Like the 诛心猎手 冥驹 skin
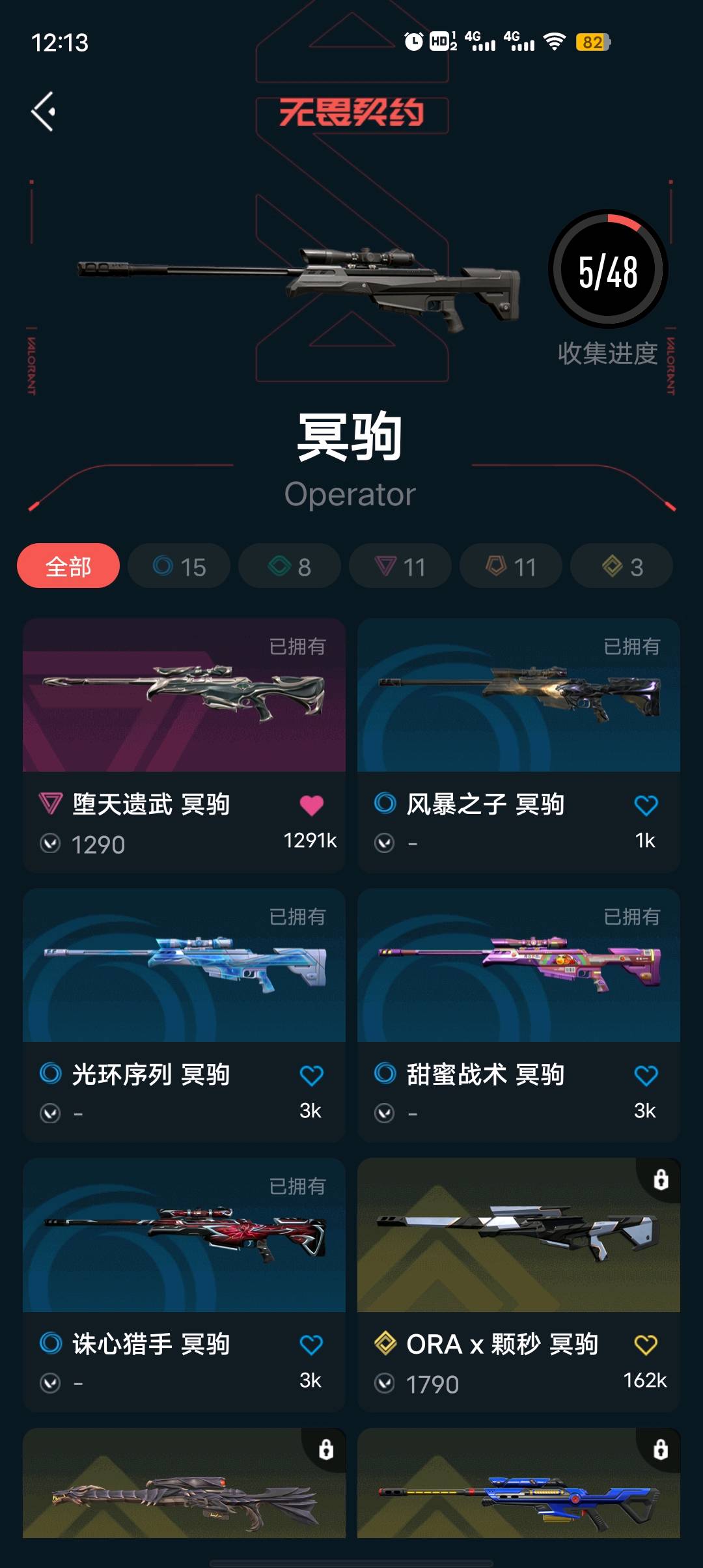This screenshot has height=1568, width=703. (x=311, y=1345)
